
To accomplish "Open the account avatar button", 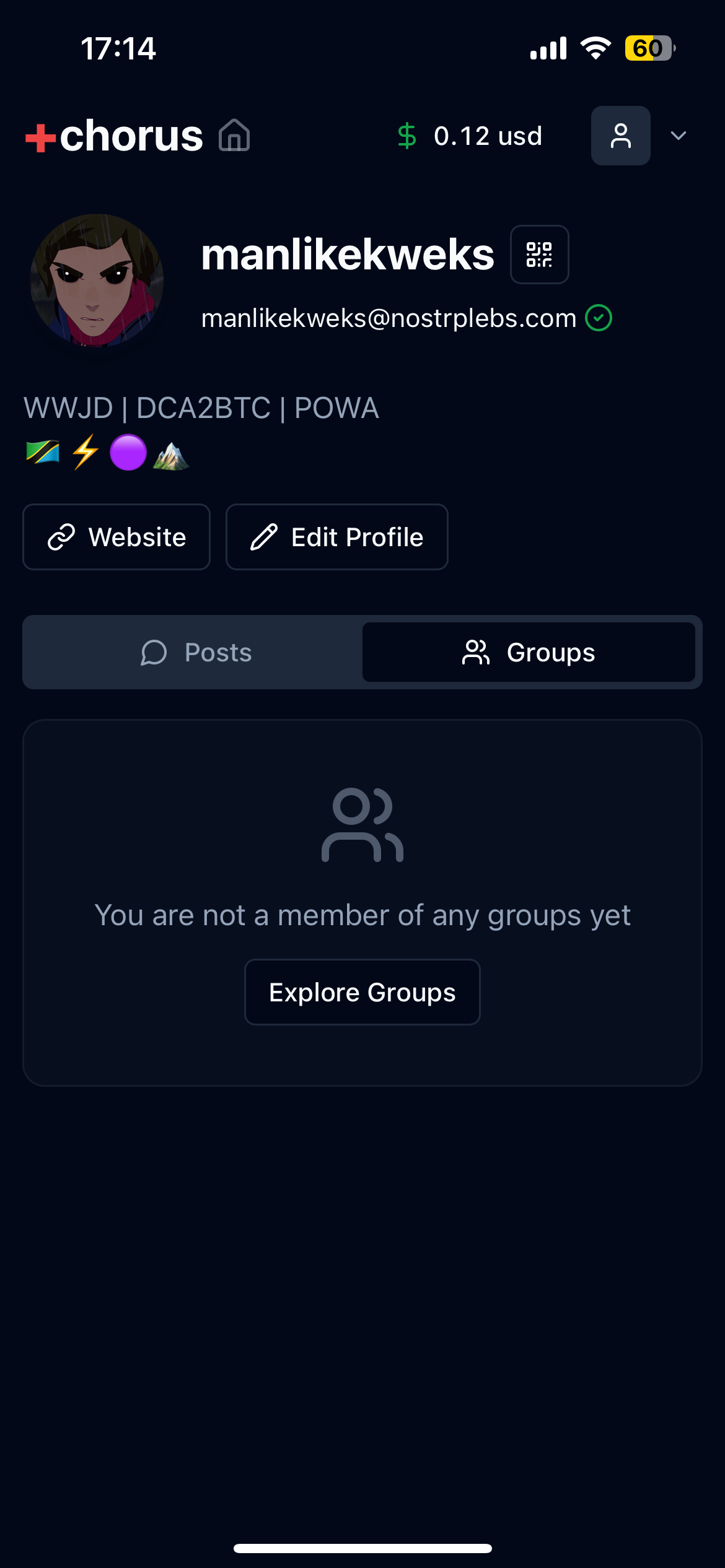I will (620, 136).
